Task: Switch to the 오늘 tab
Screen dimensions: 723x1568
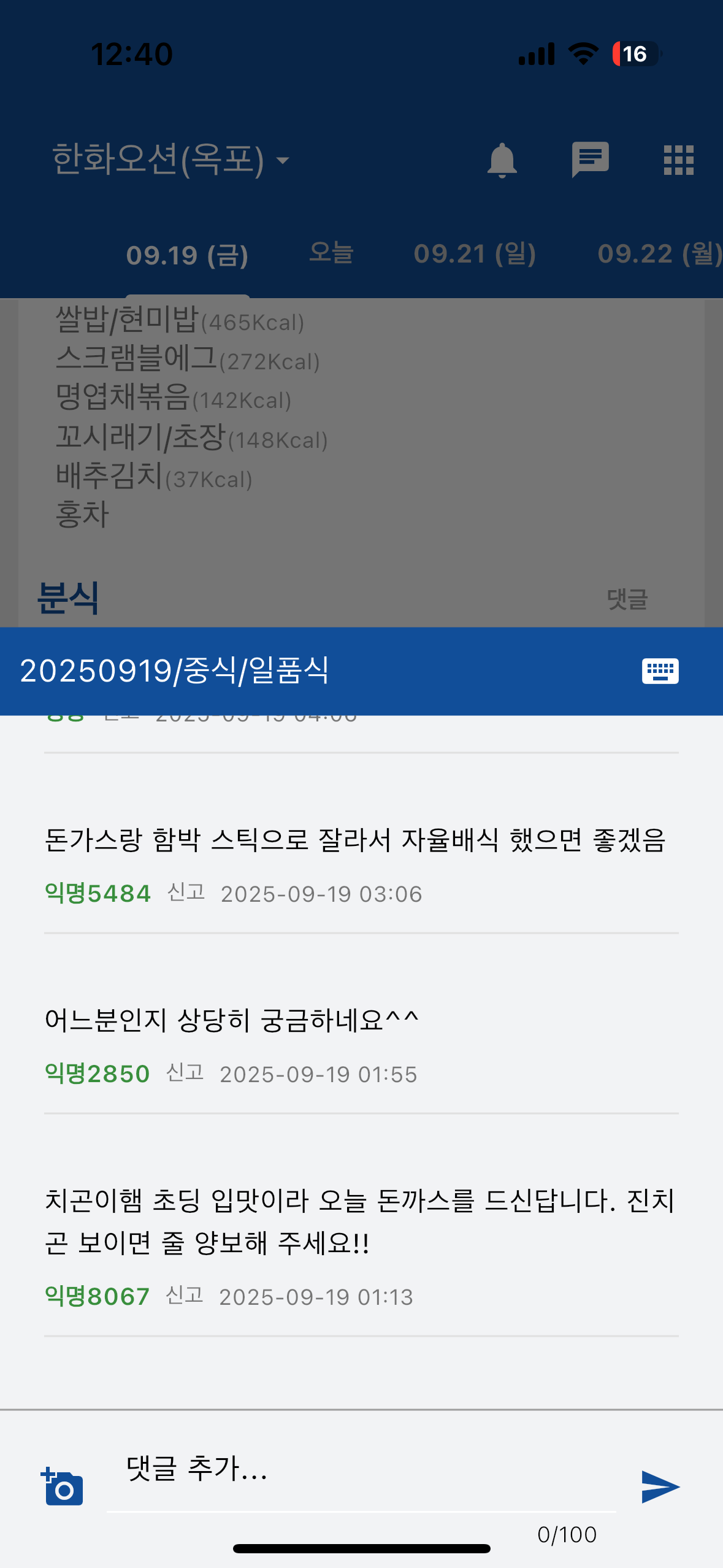Action: coord(331,253)
